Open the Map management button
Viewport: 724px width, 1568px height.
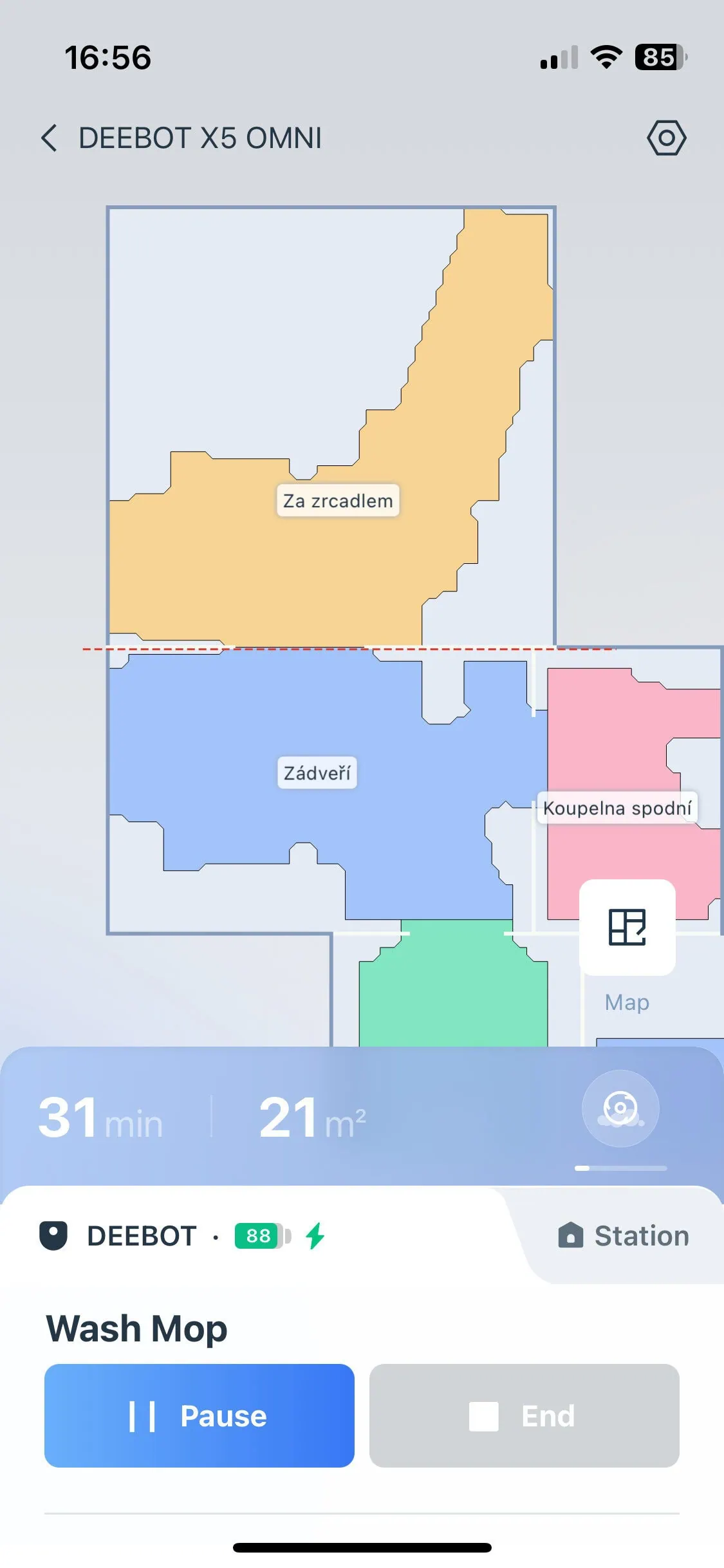point(627,928)
